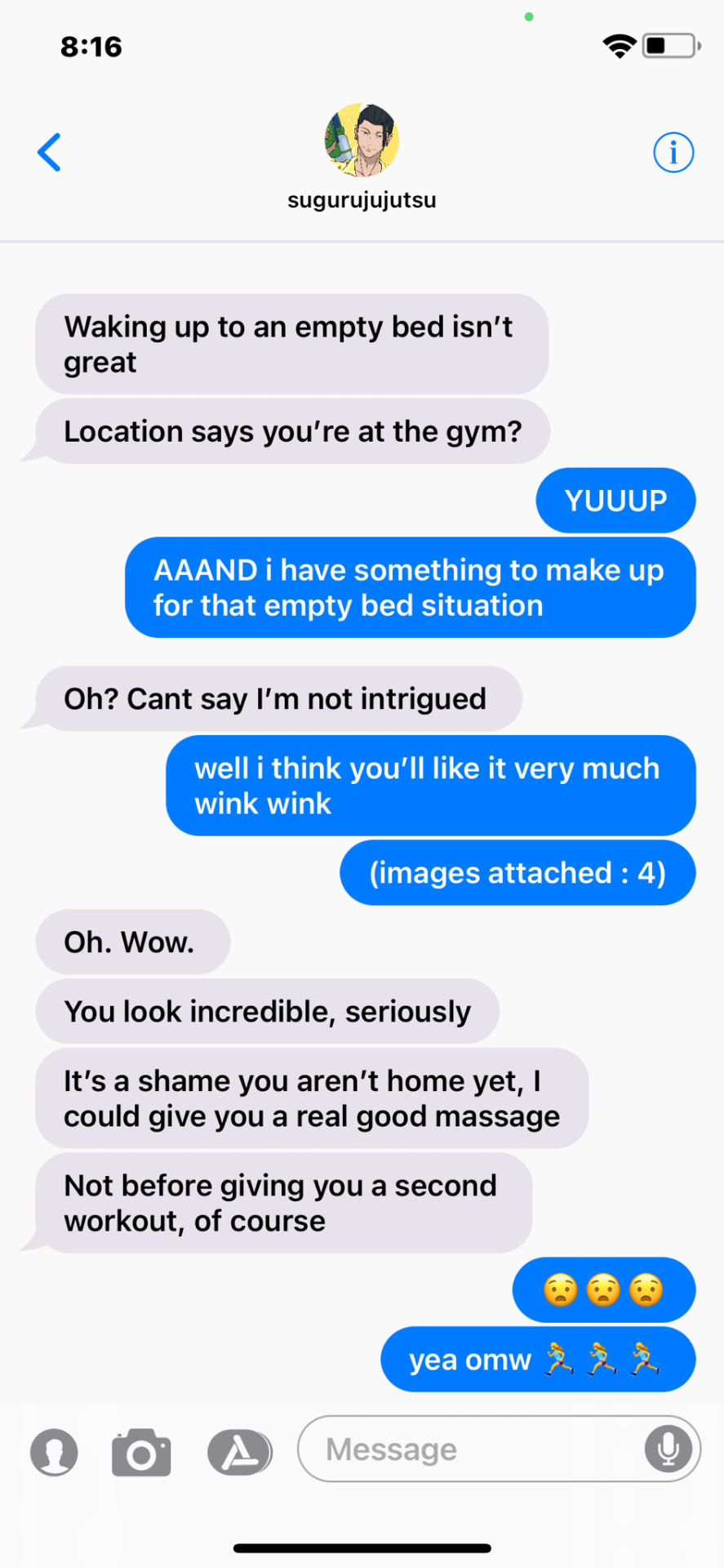Open sugurujujutsu's contact avatar

[x=362, y=140]
